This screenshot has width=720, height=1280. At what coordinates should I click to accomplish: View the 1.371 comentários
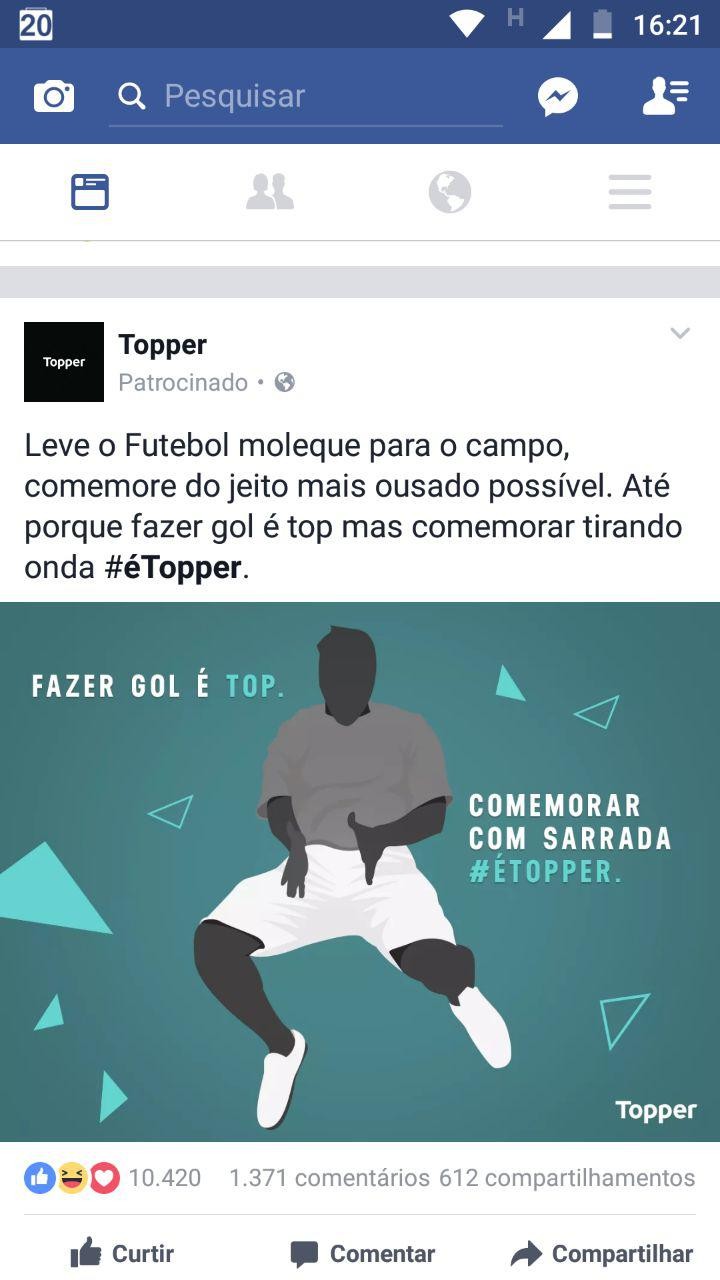coord(329,1178)
